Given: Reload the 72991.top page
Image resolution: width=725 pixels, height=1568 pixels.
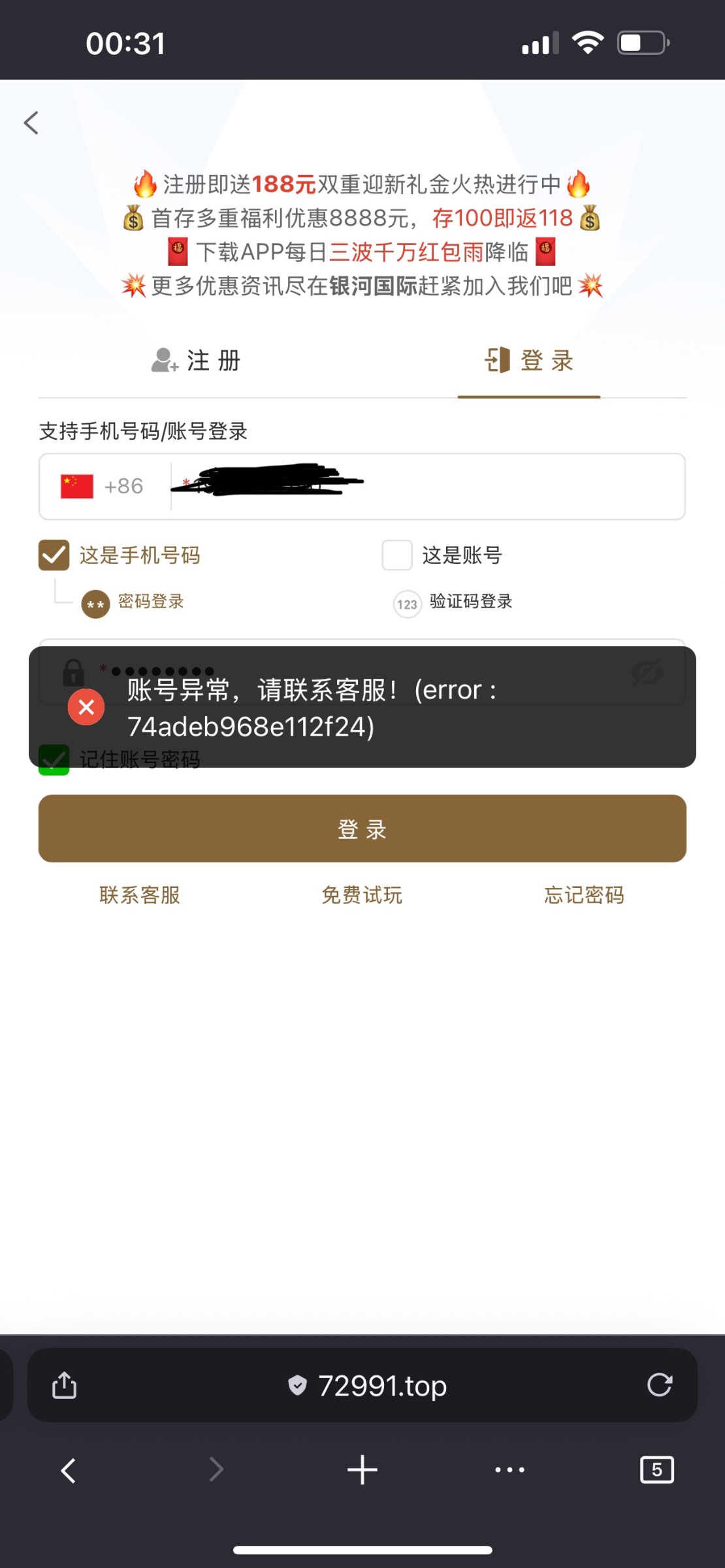Looking at the screenshot, I should click(660, 1385).
